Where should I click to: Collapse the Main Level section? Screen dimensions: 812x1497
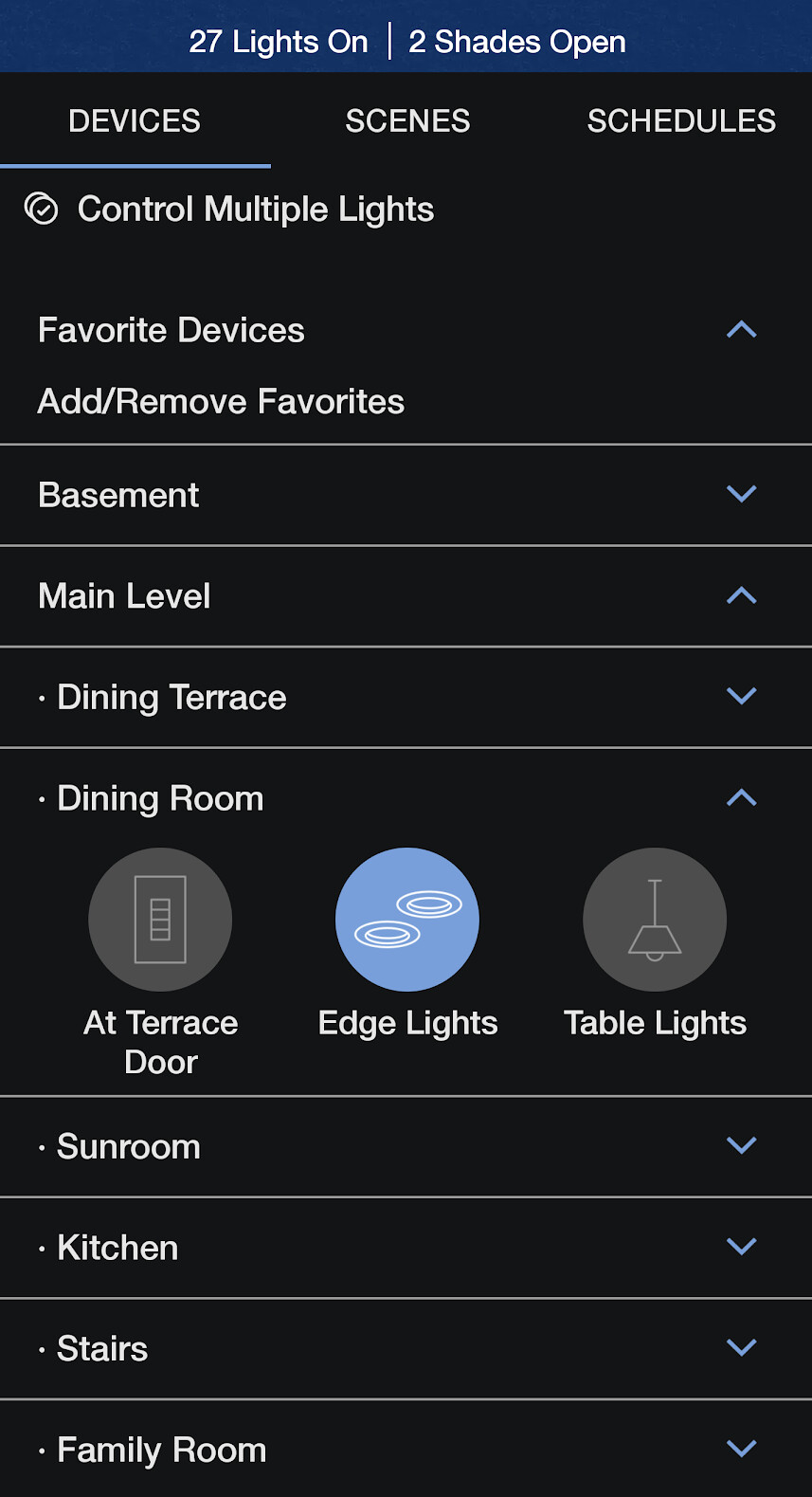tap(741, 595)
